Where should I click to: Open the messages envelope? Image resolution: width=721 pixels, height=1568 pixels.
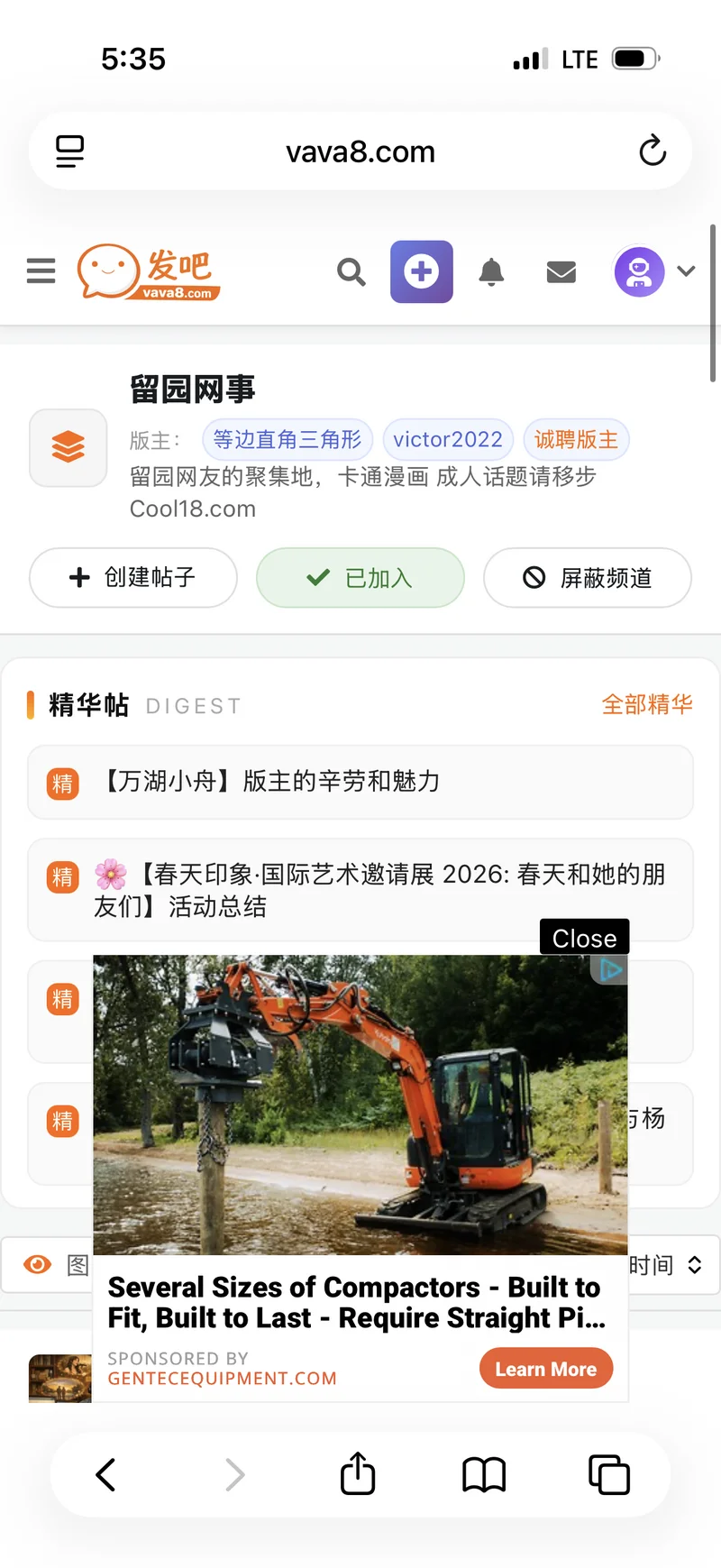click(x=561, y=271)
